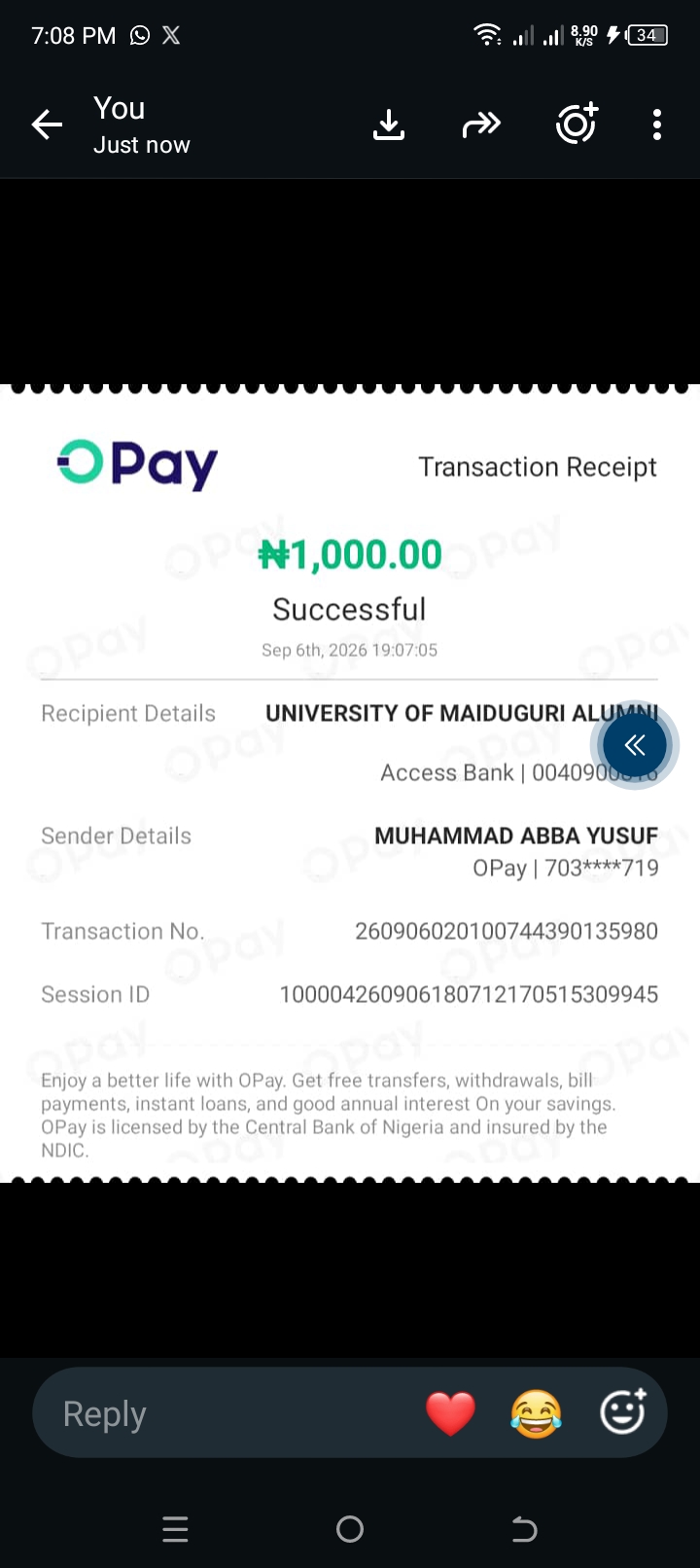Image resolution: width=700 pixels, height=1568 pixels.
Task: Forward this status image
Action: click(481, 125)
